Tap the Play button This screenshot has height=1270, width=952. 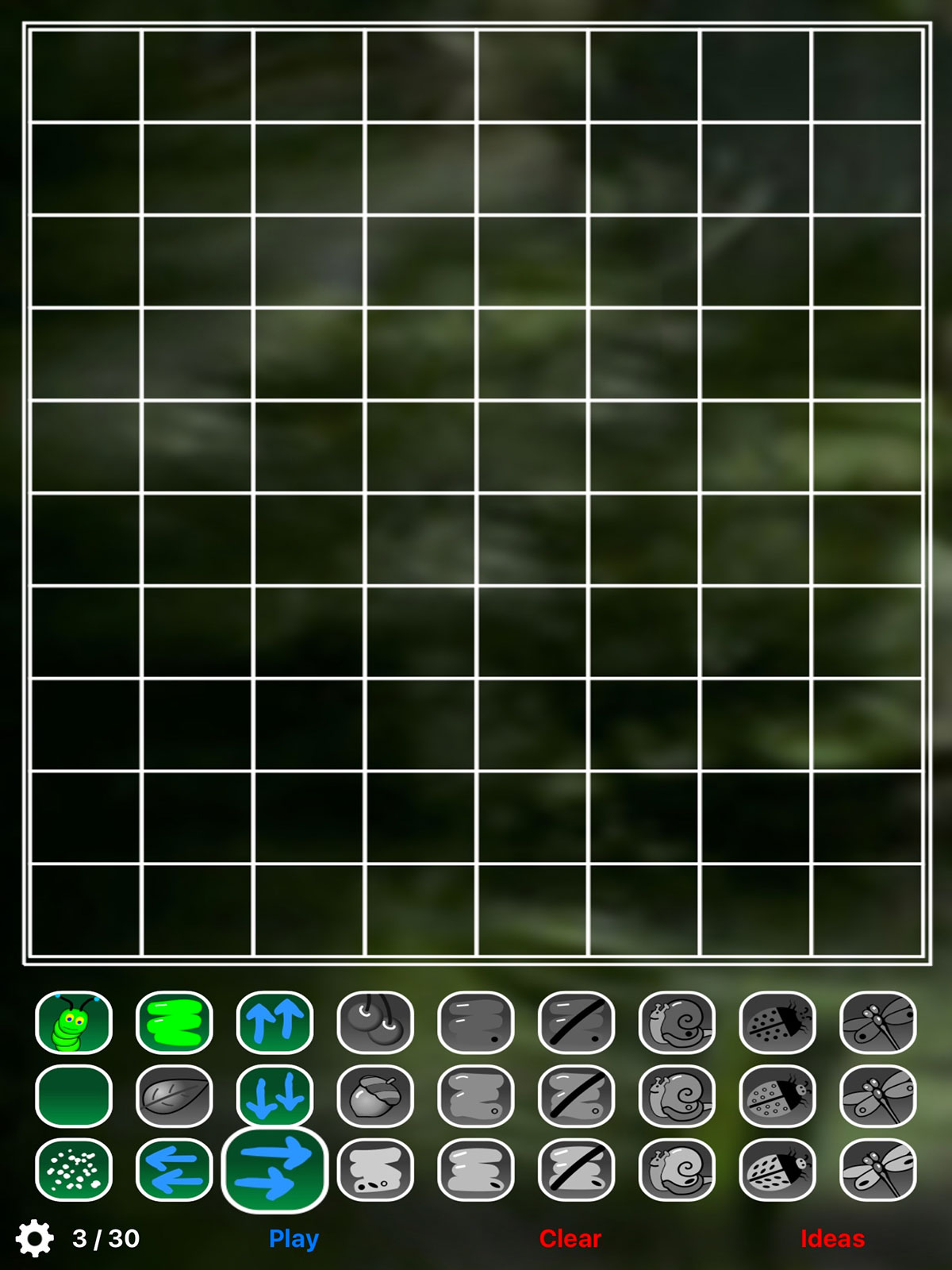(294, 1238)
